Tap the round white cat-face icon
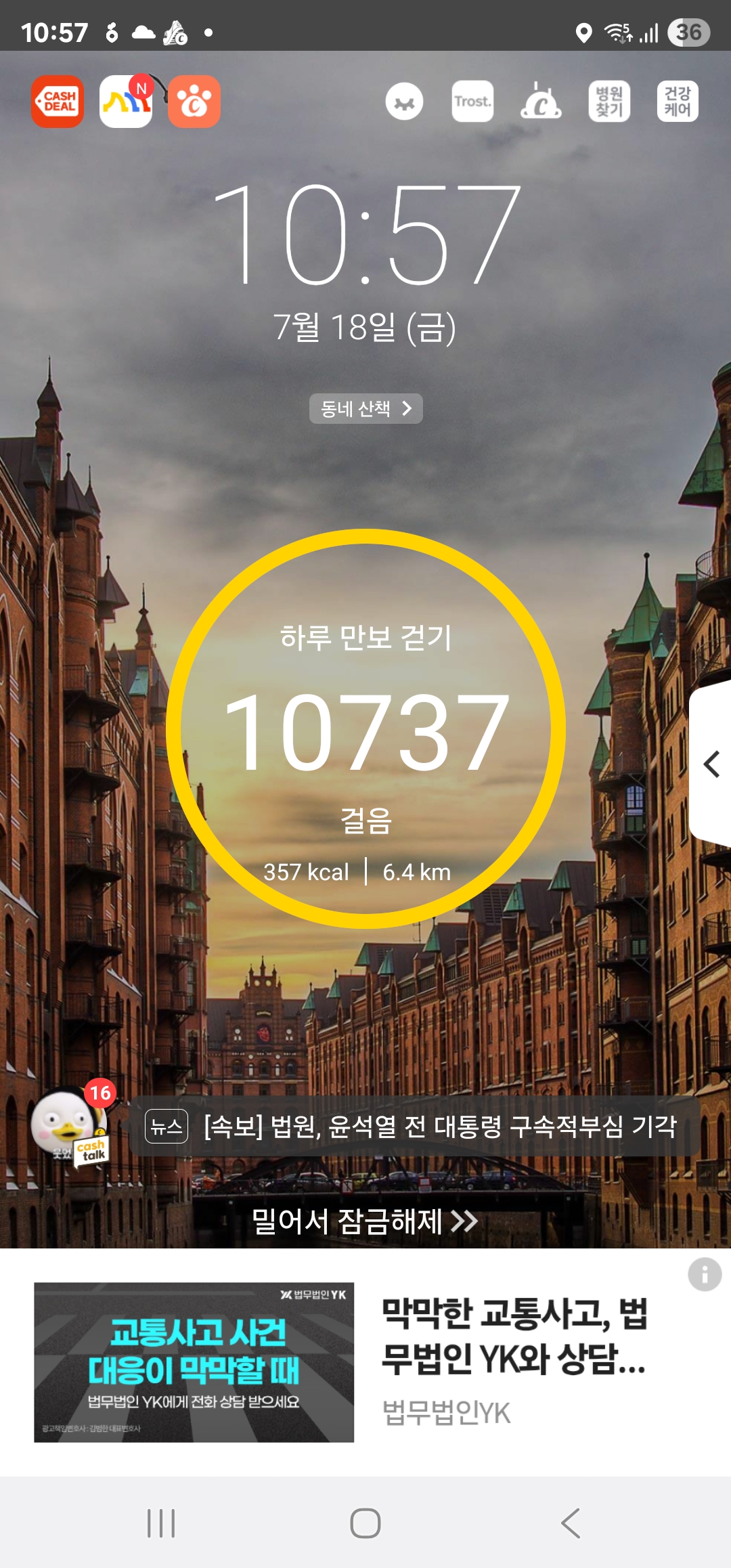This screenshot has width=731, height=1568. coord(404,102)
